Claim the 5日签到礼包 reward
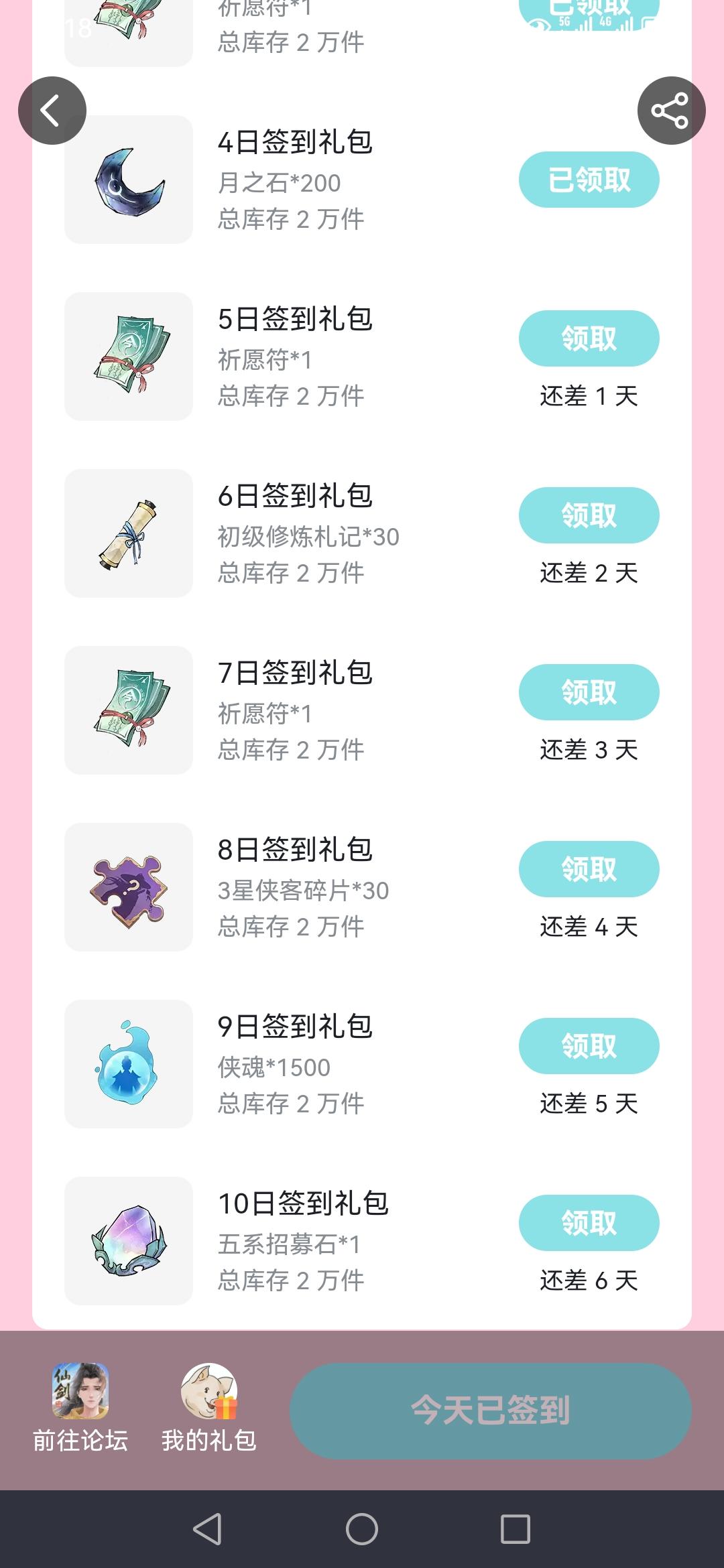724x1568 pixels. click(x=589, y=338)
